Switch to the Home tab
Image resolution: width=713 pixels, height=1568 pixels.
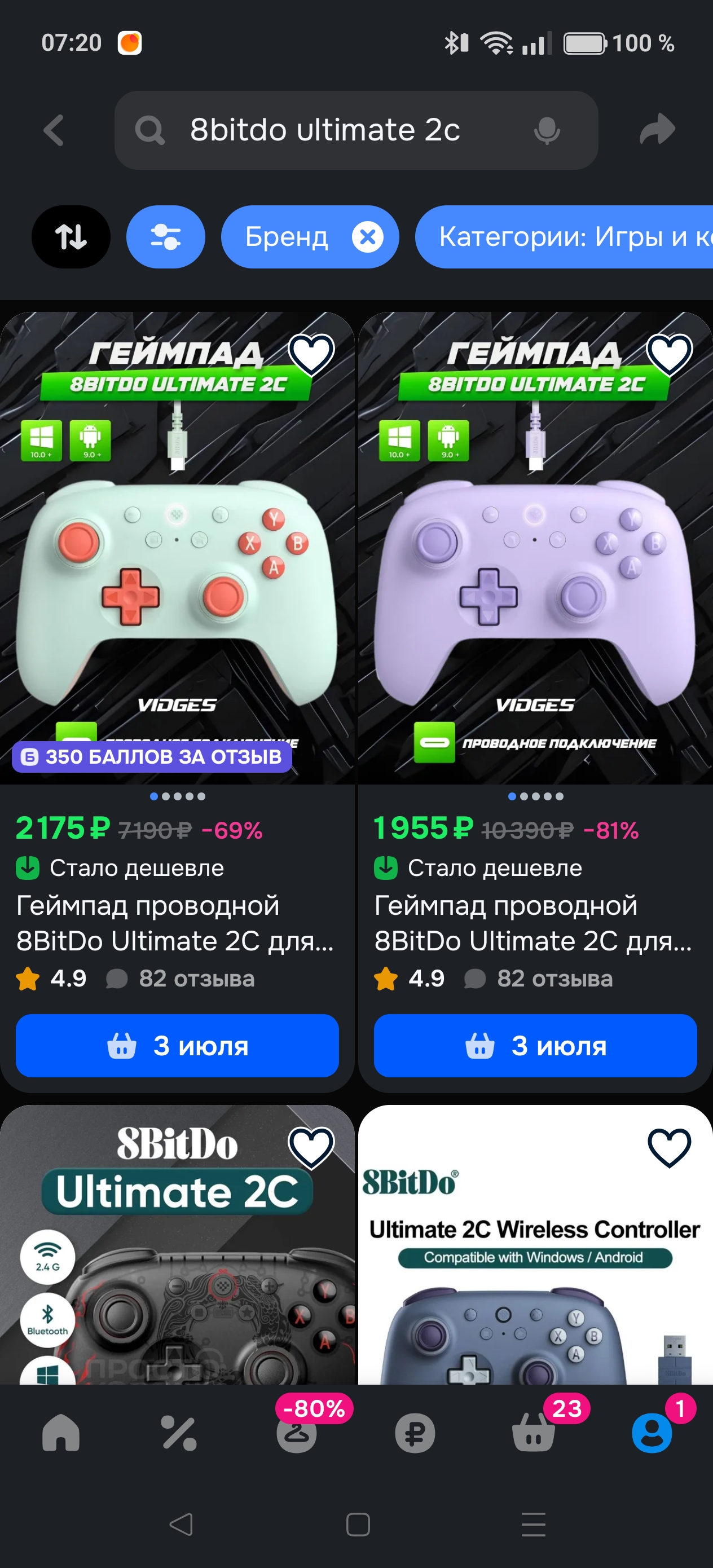(61, 1433)
